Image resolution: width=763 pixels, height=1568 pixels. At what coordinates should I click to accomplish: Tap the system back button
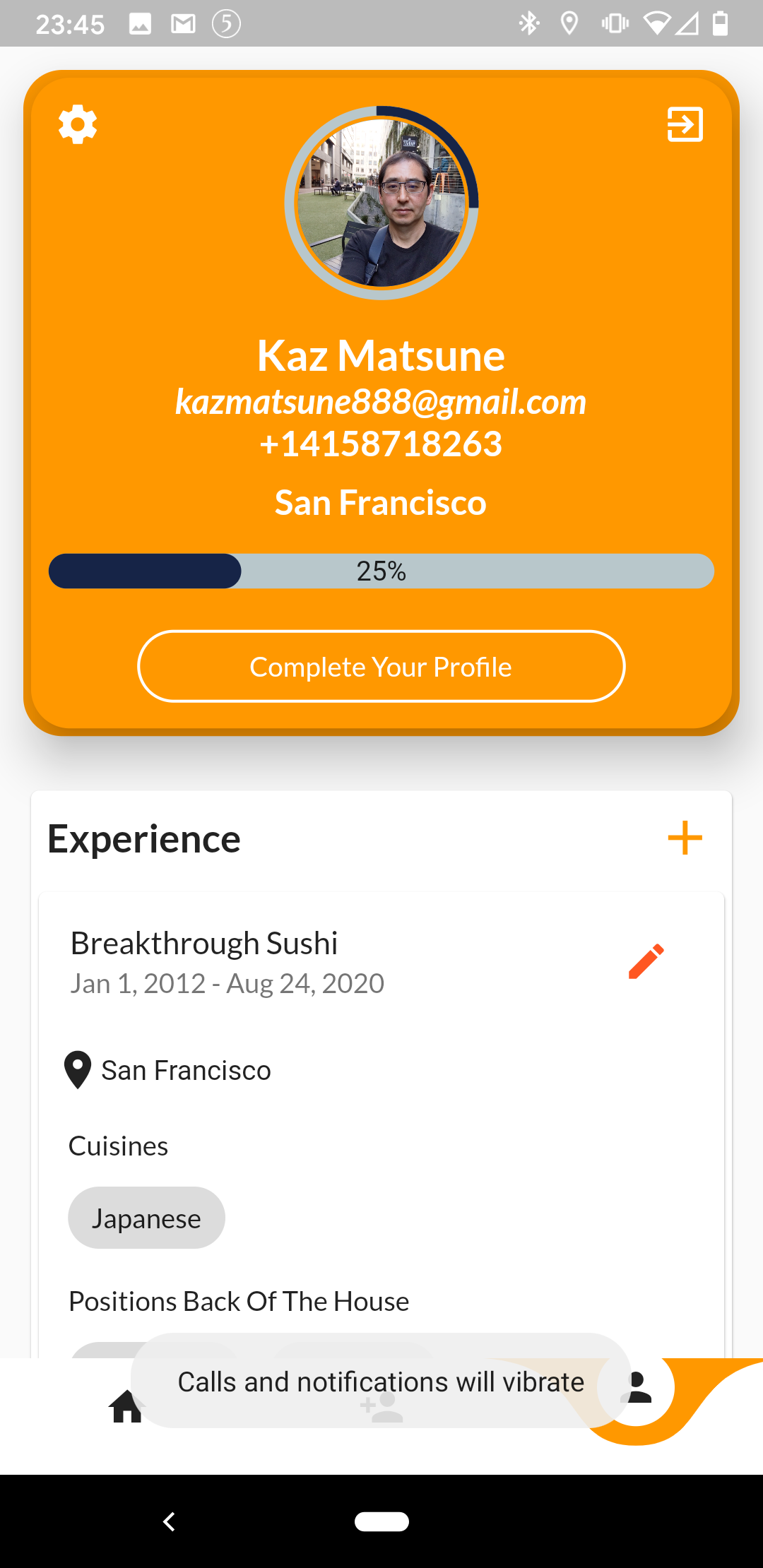(x=169, y=1521)
